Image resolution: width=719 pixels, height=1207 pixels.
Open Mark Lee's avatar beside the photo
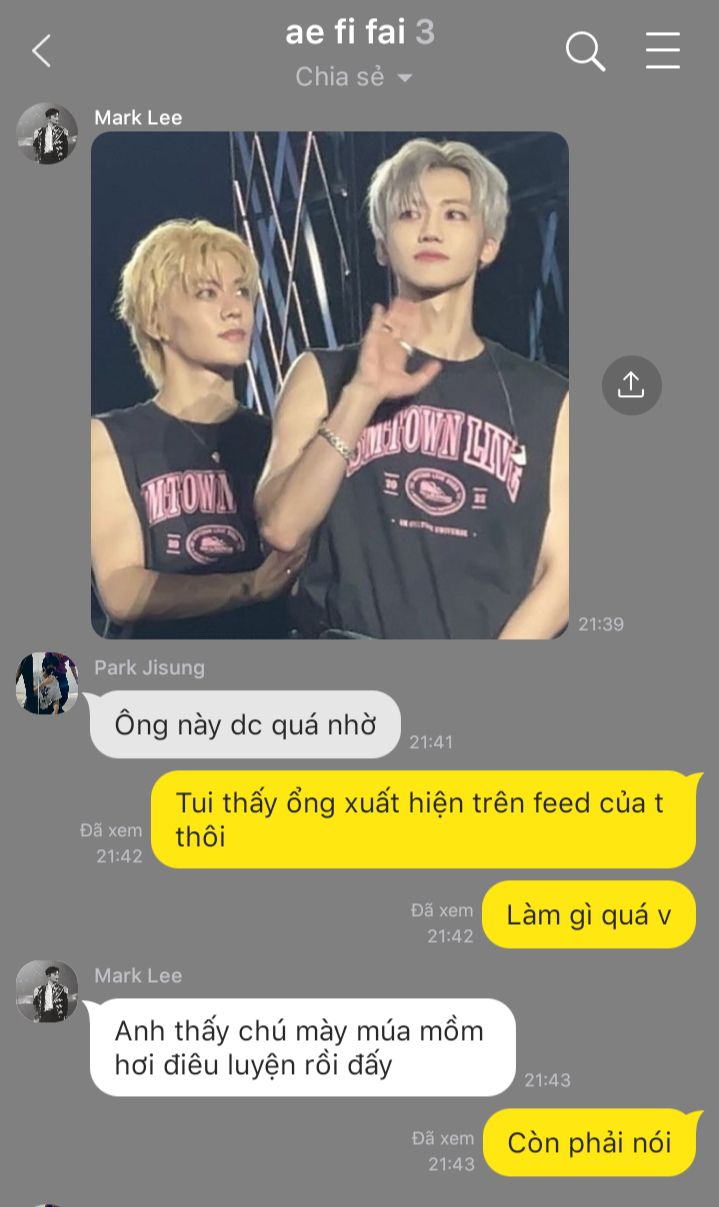(x=47, y=134)
